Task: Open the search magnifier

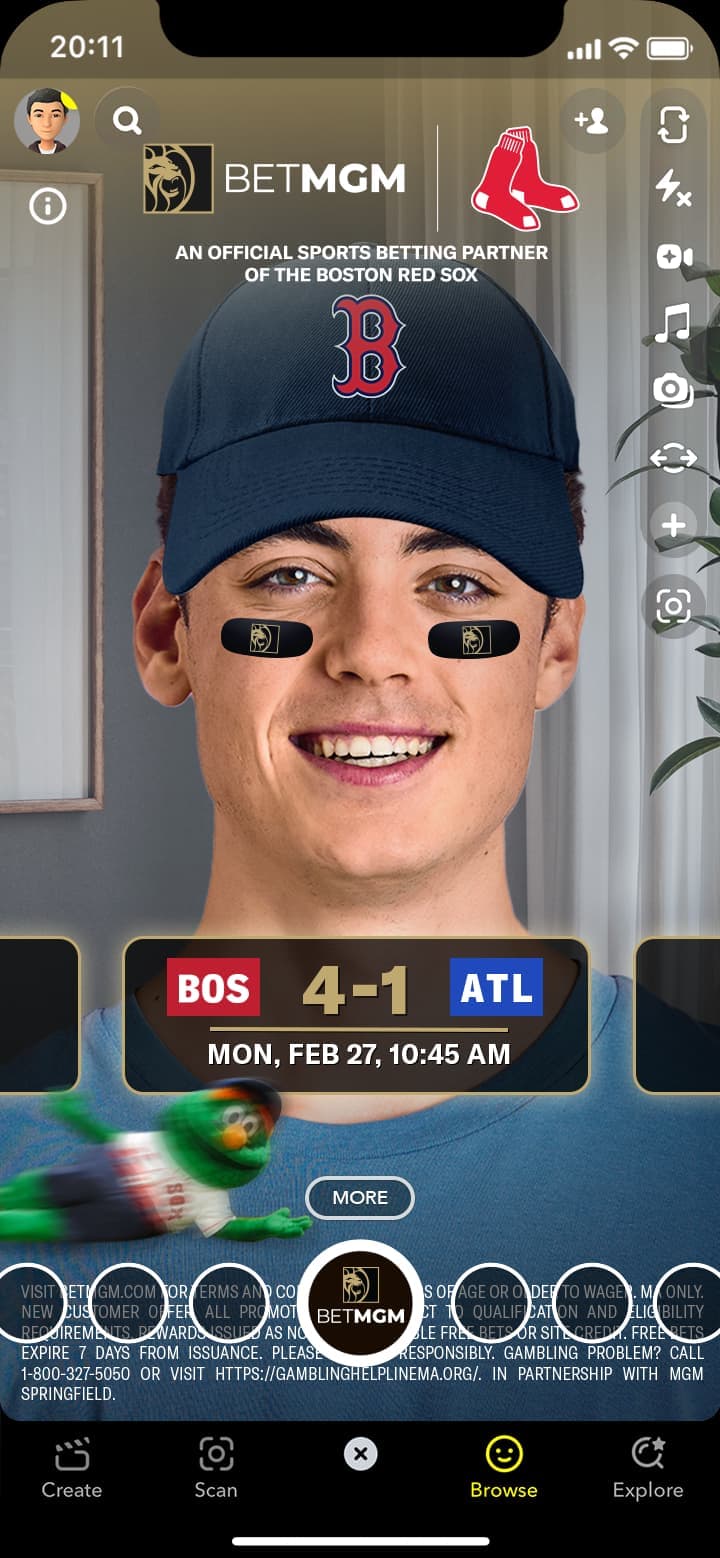Action: click(x=127, y=121)
